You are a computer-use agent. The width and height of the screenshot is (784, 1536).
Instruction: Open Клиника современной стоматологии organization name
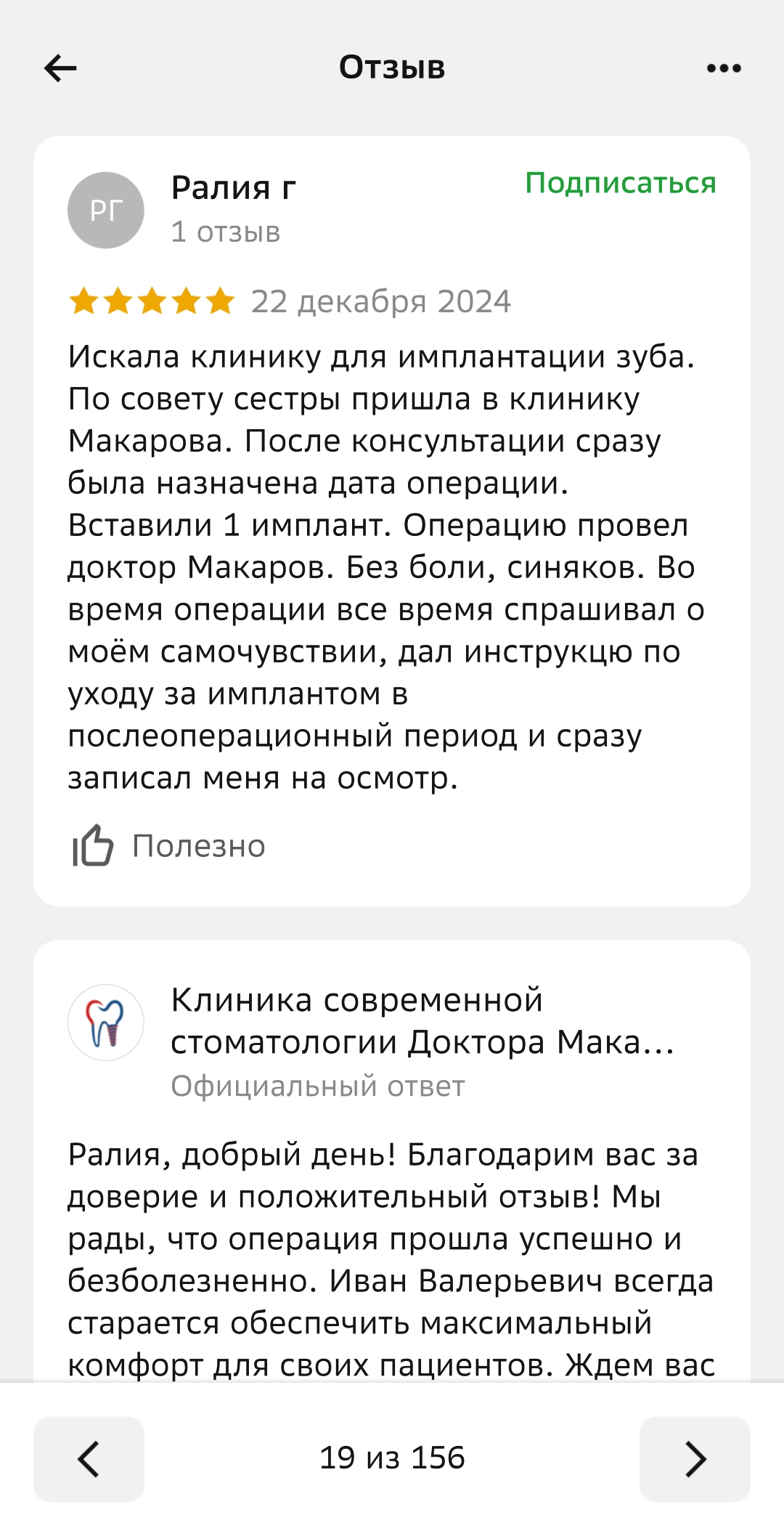tap(422, 1021)
